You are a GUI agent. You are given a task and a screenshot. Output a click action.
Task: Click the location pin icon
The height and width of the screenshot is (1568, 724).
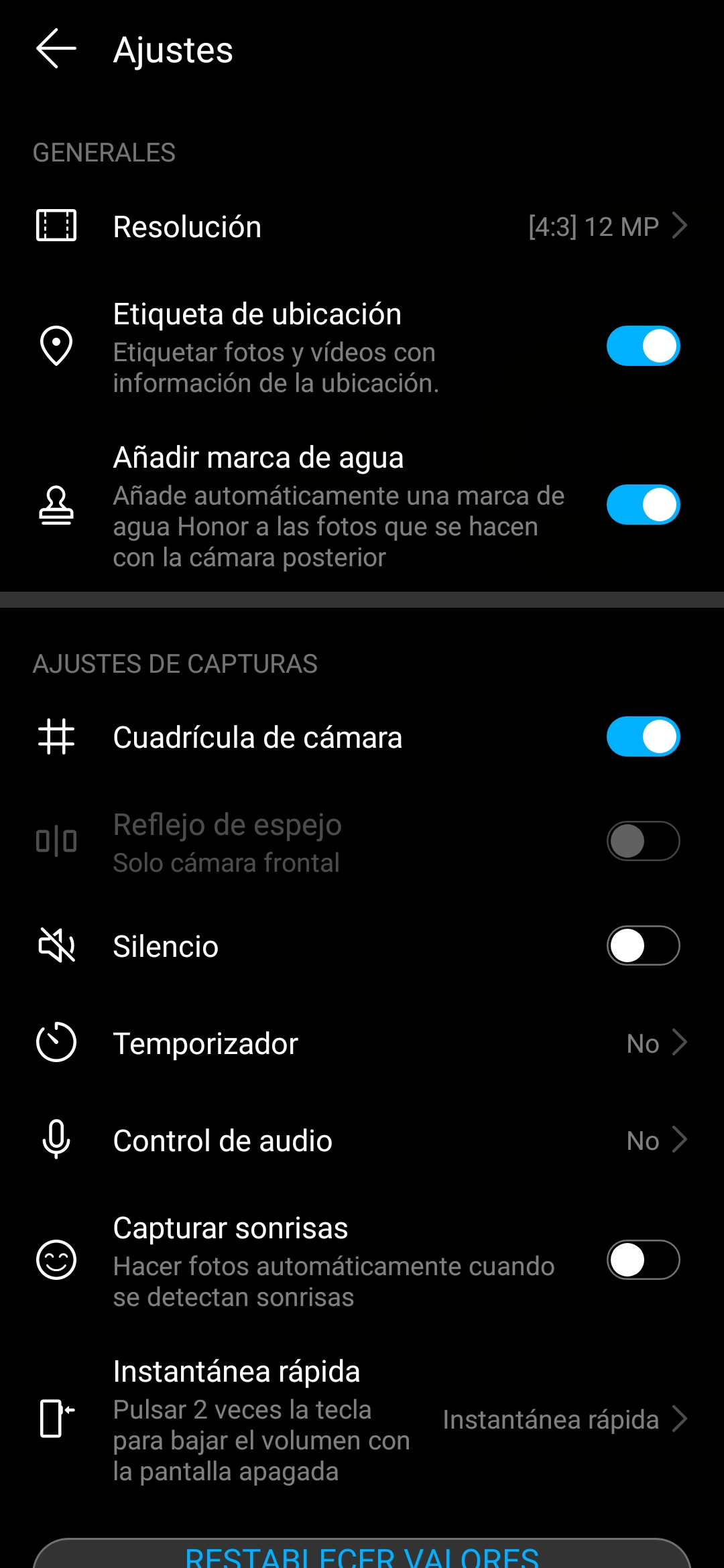pyautogui.click(x=57, y=346)
